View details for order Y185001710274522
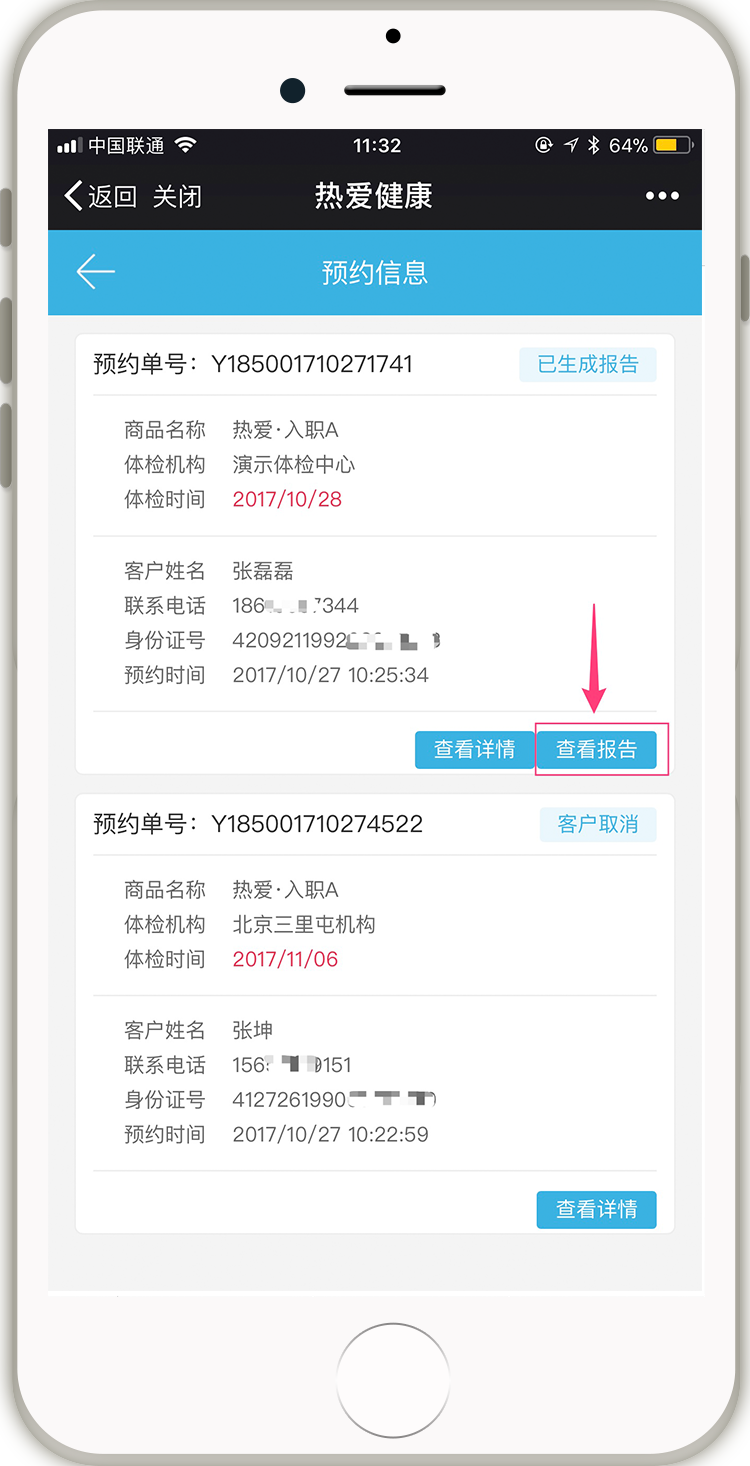The width and height of the screenshot is (750, 1466). [596, 1210]
